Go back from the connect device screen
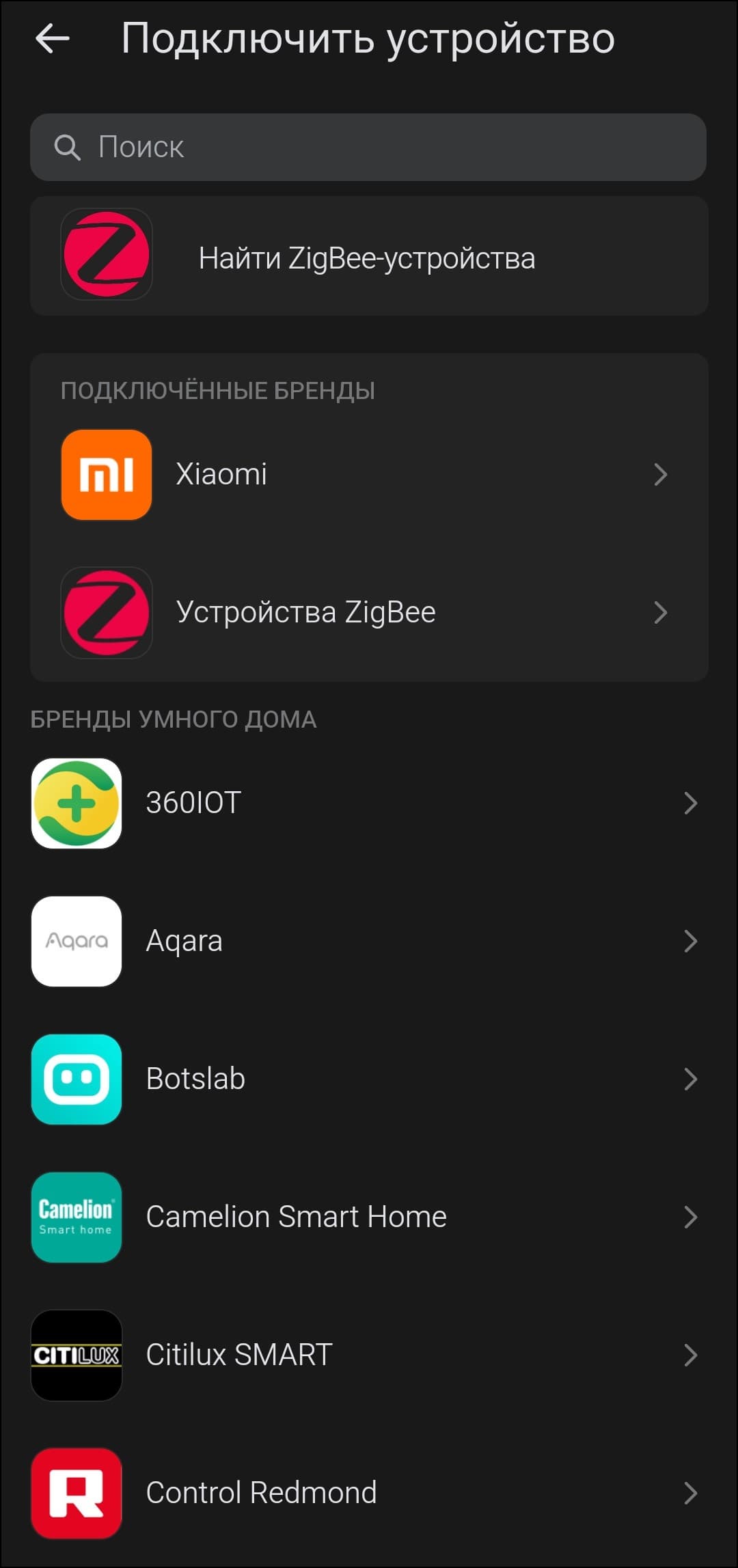 (x=53, y=38)
